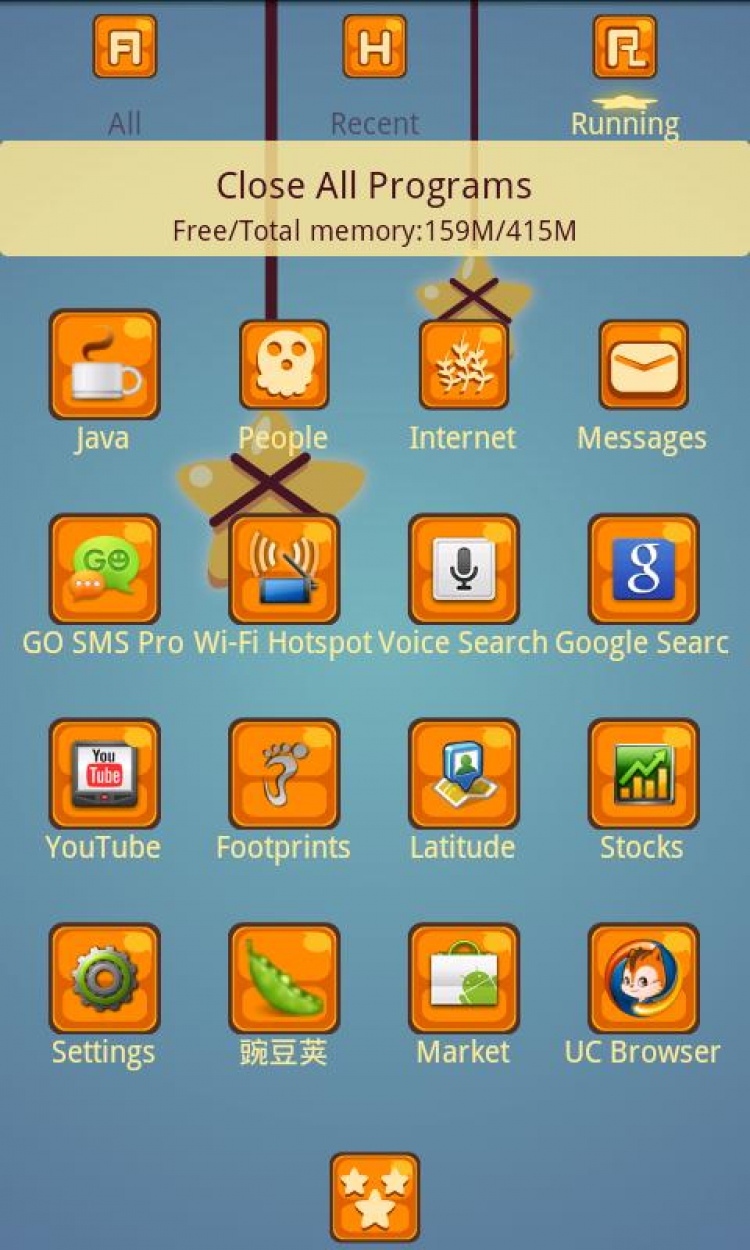Open Settings
Screen dimensions: 750x1250
(104, 979)
